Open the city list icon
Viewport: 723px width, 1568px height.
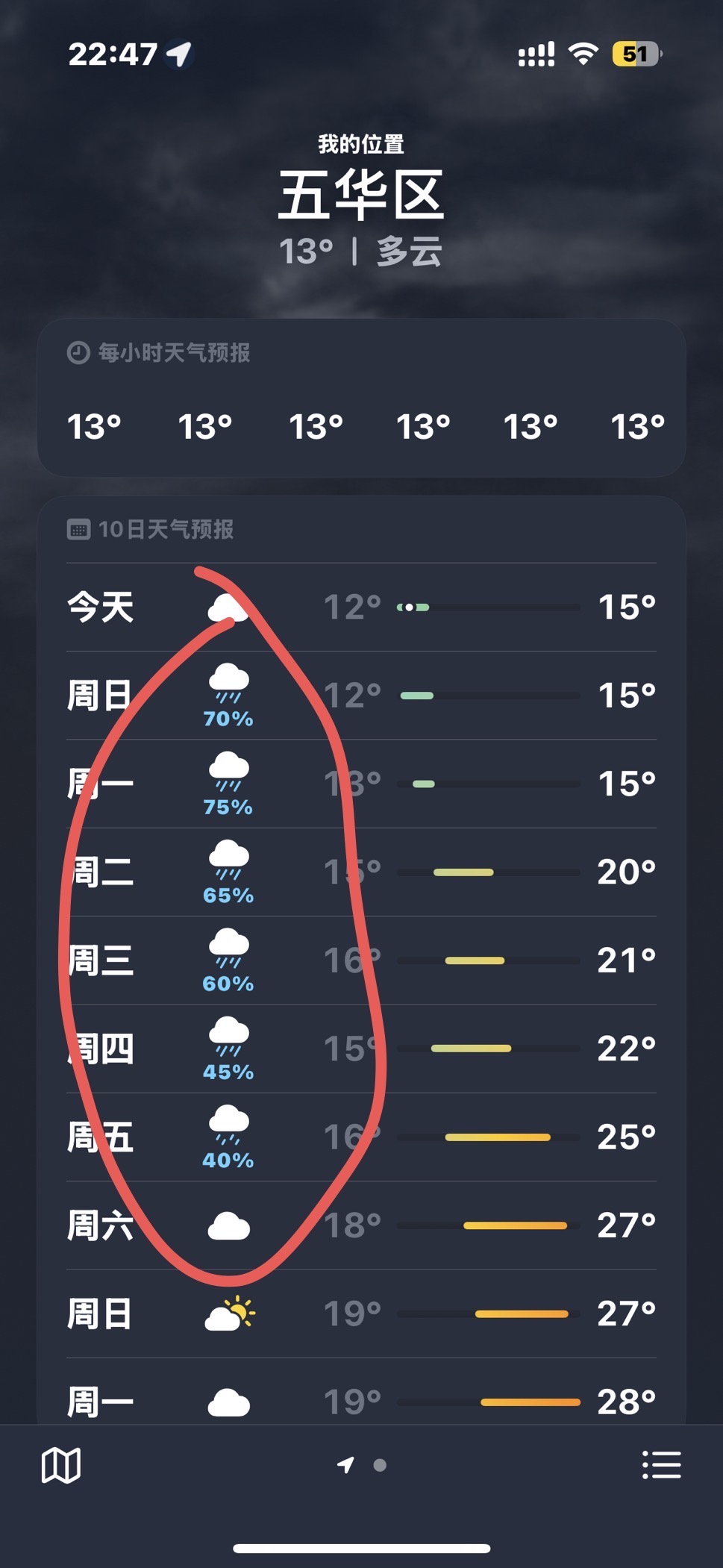pyautogui.click(x=661, y=1465)
